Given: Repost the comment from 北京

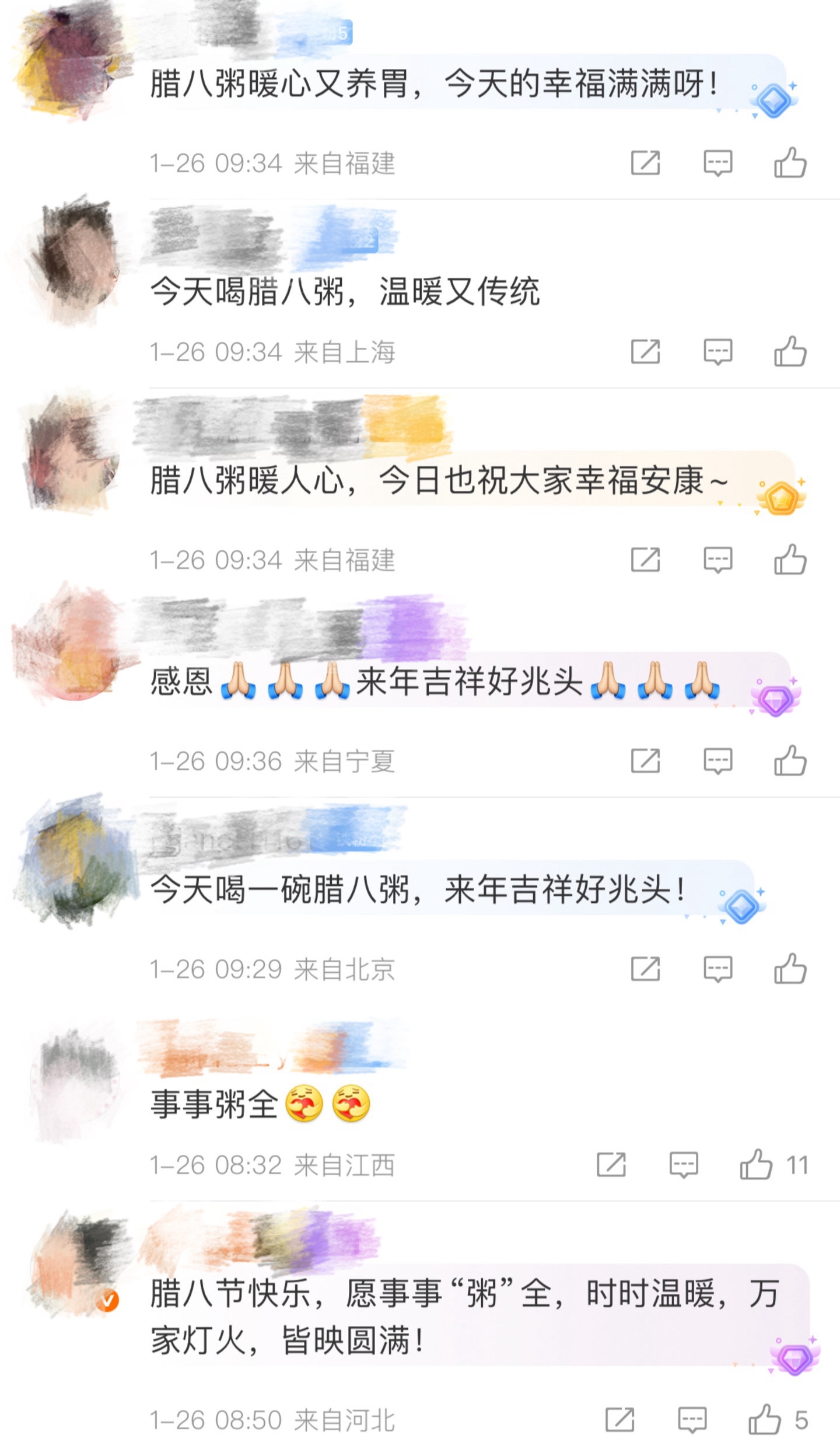Looking at the screenshot, I should tap(645, 969).
